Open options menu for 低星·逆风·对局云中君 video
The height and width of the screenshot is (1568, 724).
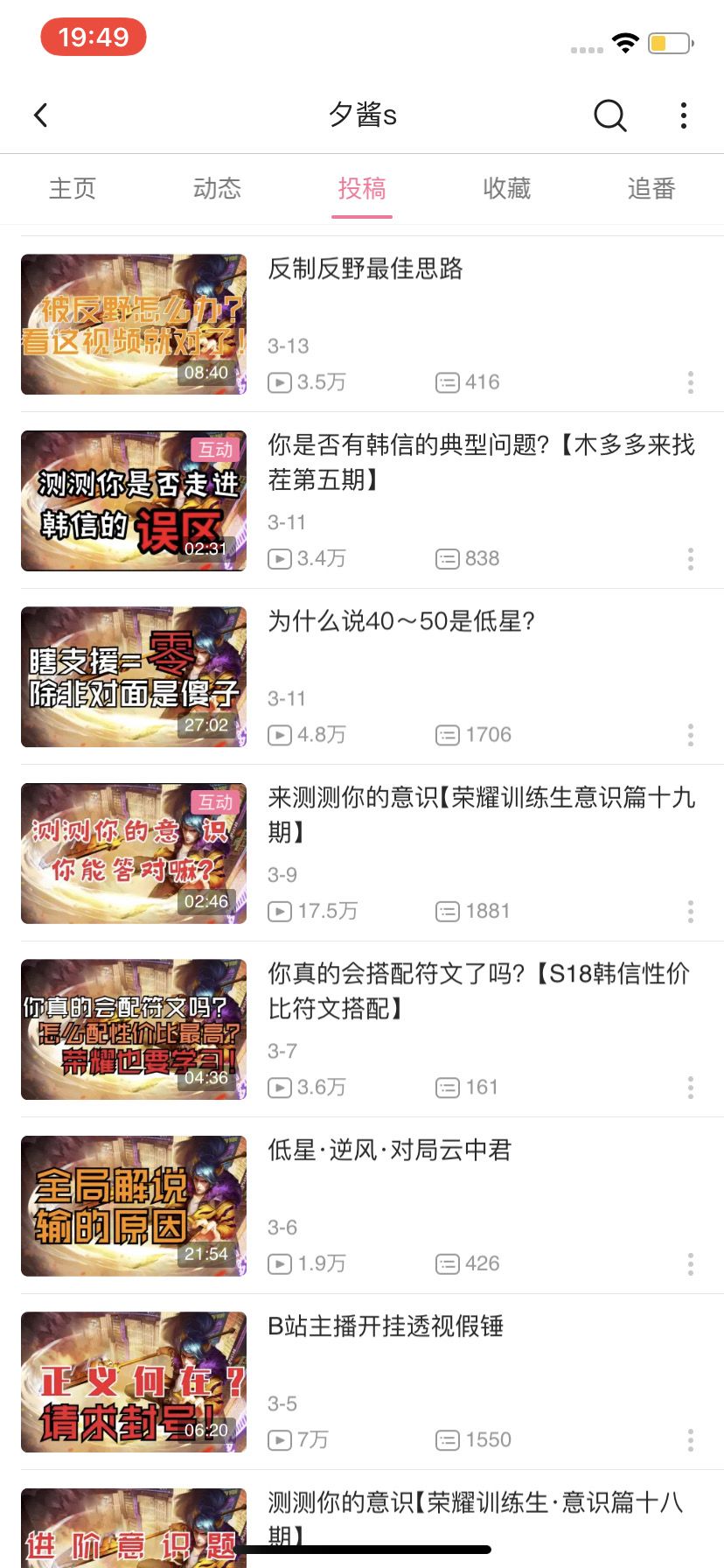(x=690, y=1263)
